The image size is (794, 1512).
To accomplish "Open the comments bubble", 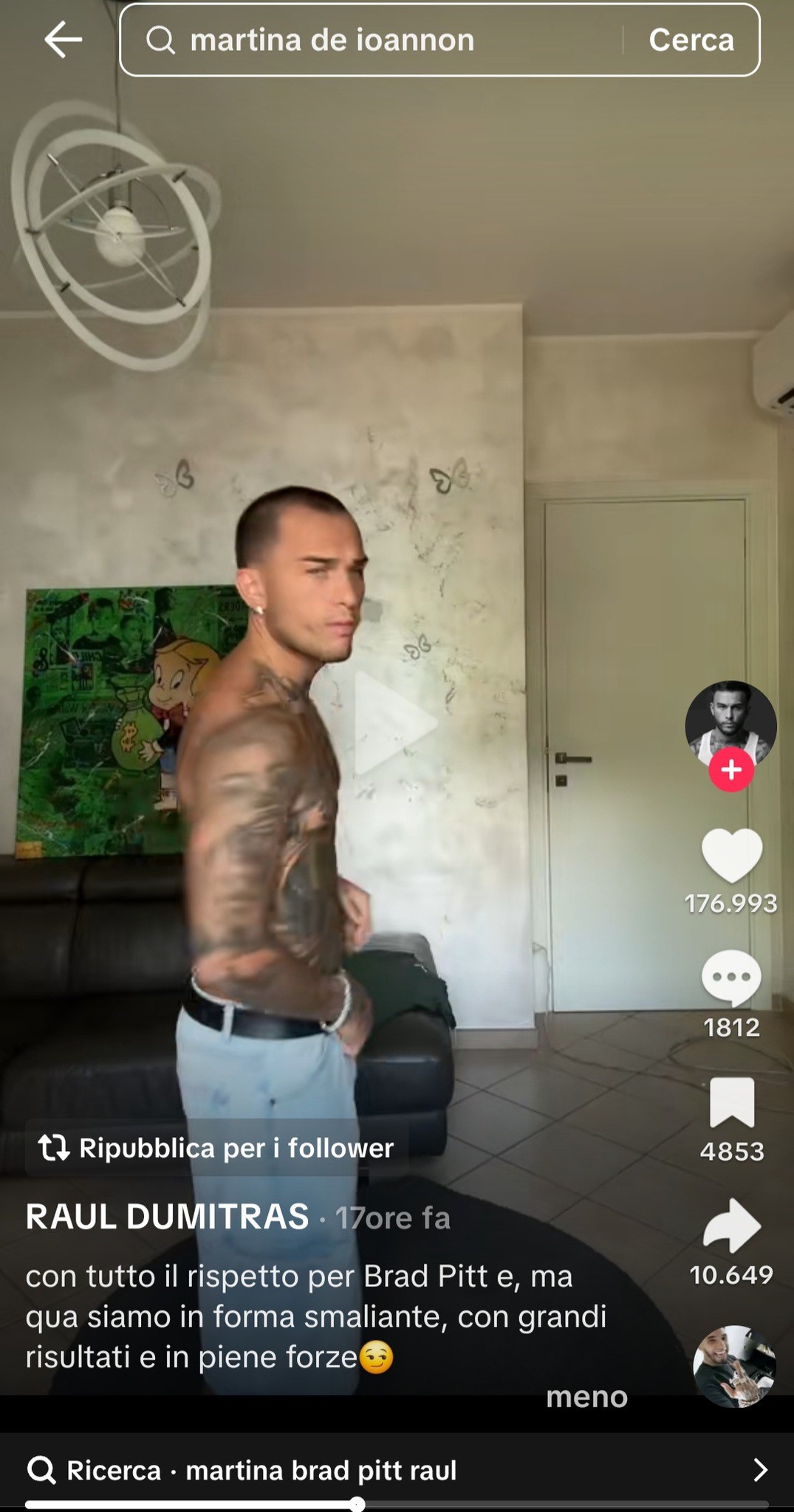I will [731, 979].
